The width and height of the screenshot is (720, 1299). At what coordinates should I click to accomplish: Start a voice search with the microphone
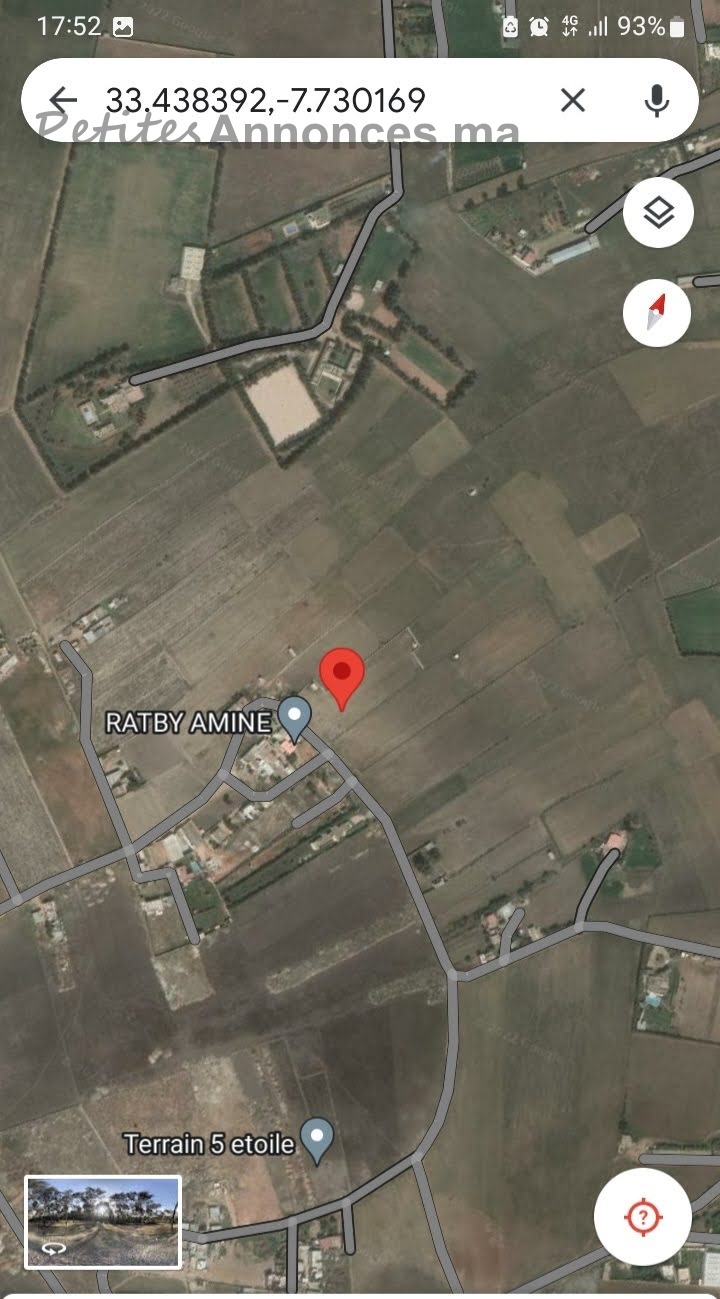[656, 99]
